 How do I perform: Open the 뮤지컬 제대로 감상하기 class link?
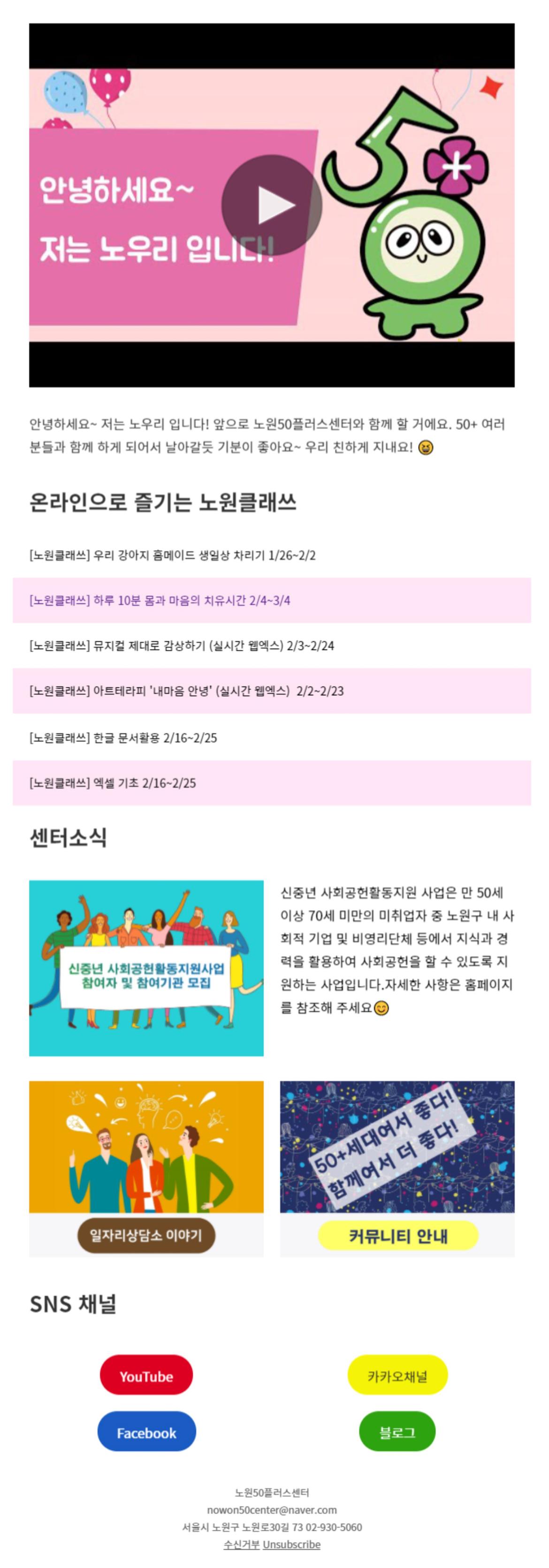pyautogui.click(x=182, y=645)
